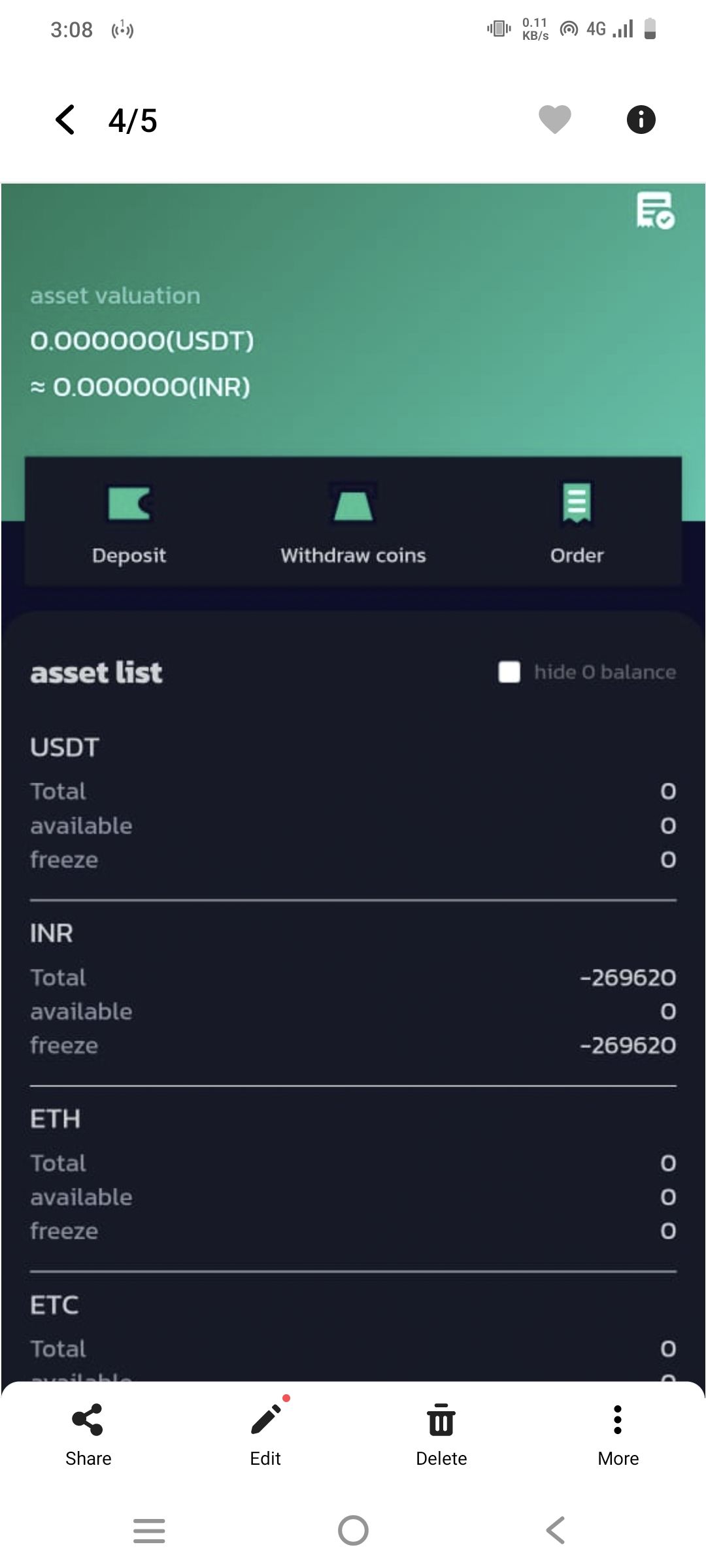This screenshot has width=706, height=1568.
Task: Open the recent apps menu
Action: (149, 1530)
